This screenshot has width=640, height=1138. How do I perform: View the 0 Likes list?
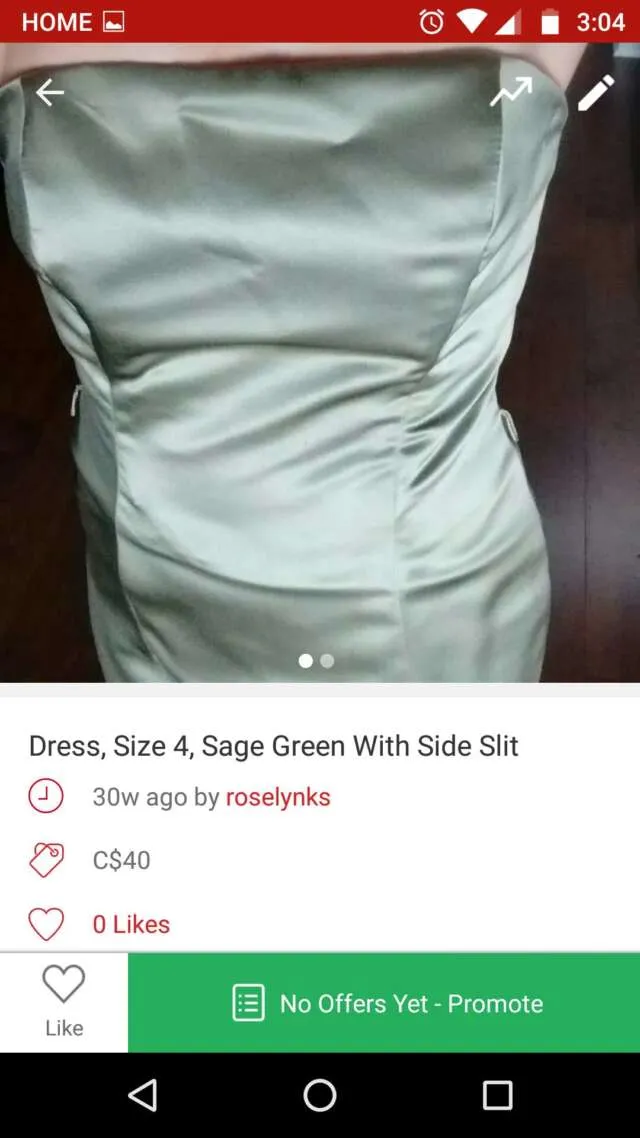[x=131, y=924]
